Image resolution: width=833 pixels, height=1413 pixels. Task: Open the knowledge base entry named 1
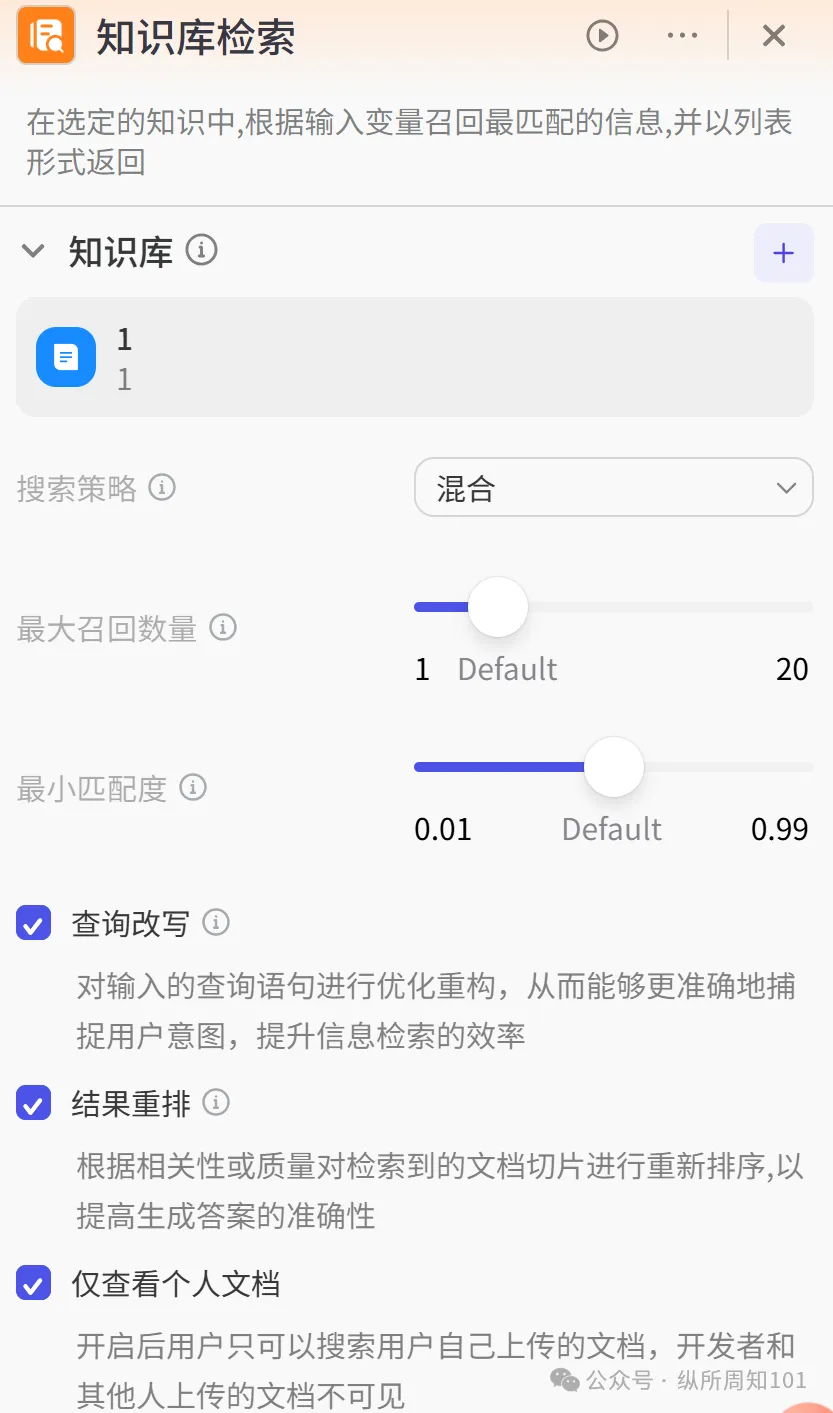click(x=415, y=357)
